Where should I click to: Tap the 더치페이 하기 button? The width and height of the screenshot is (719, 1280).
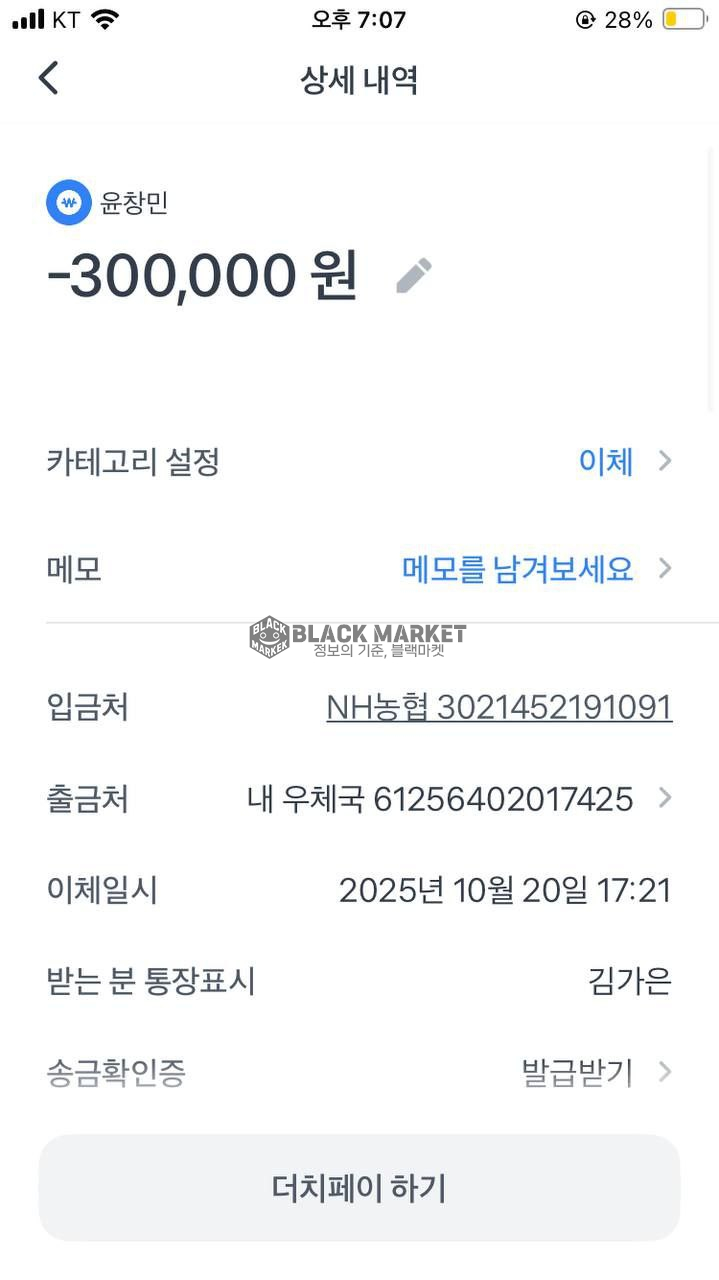[x=359, y=1188]
